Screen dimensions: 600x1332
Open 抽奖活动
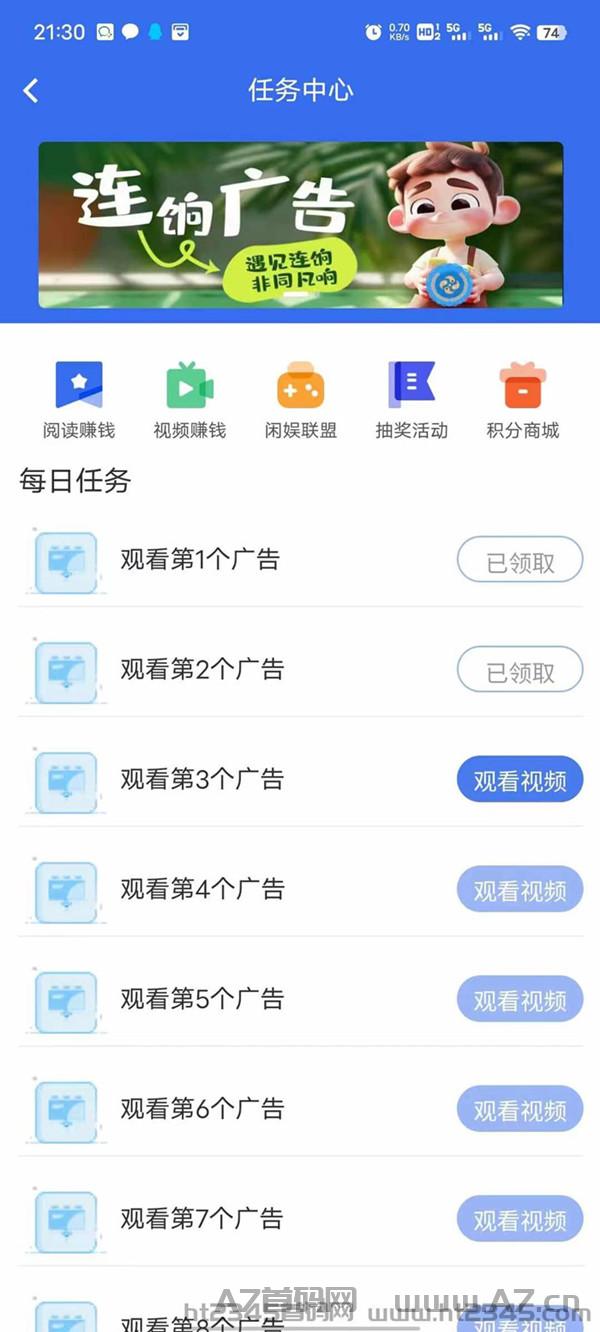(x=412, y=400)
